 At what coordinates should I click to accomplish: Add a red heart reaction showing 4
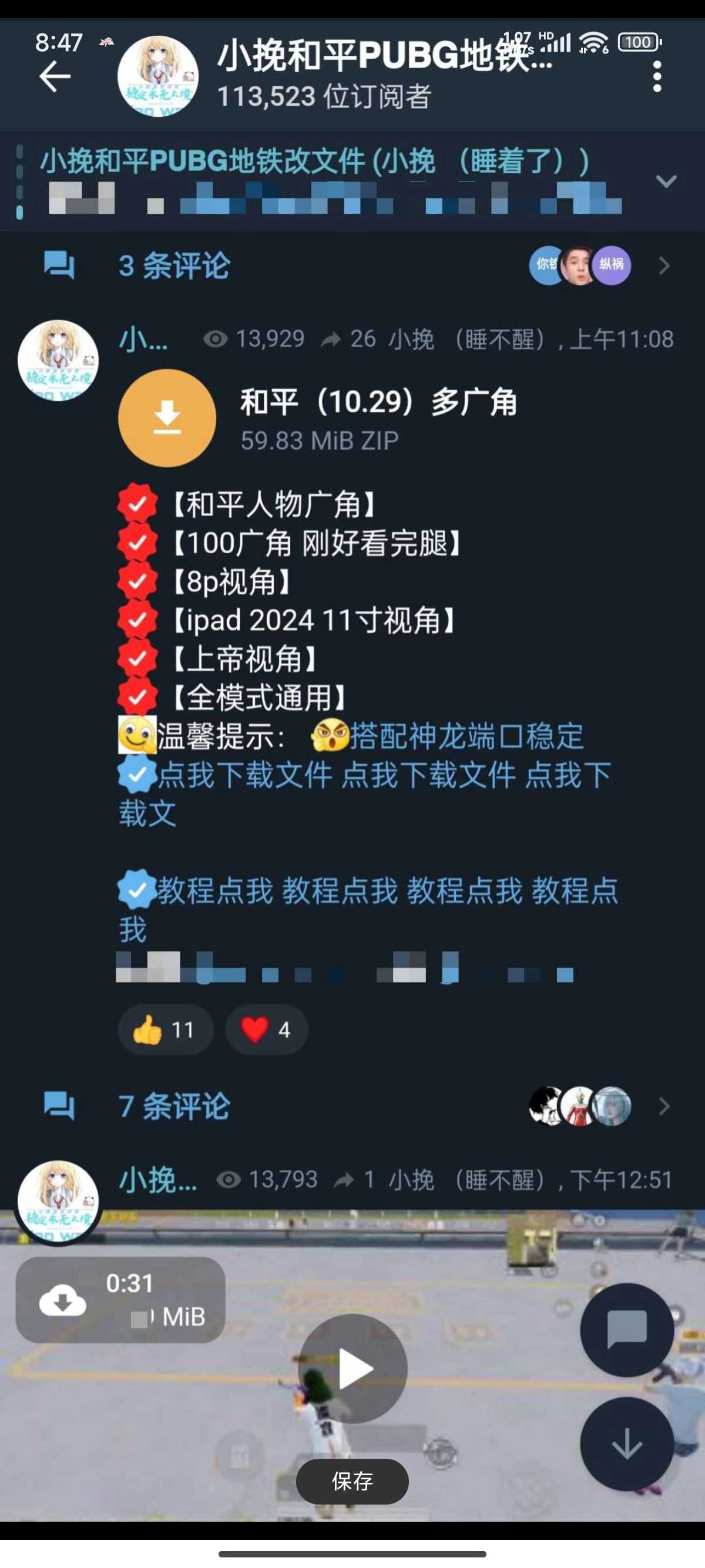pyautogui.click(x=266, y=1030)
